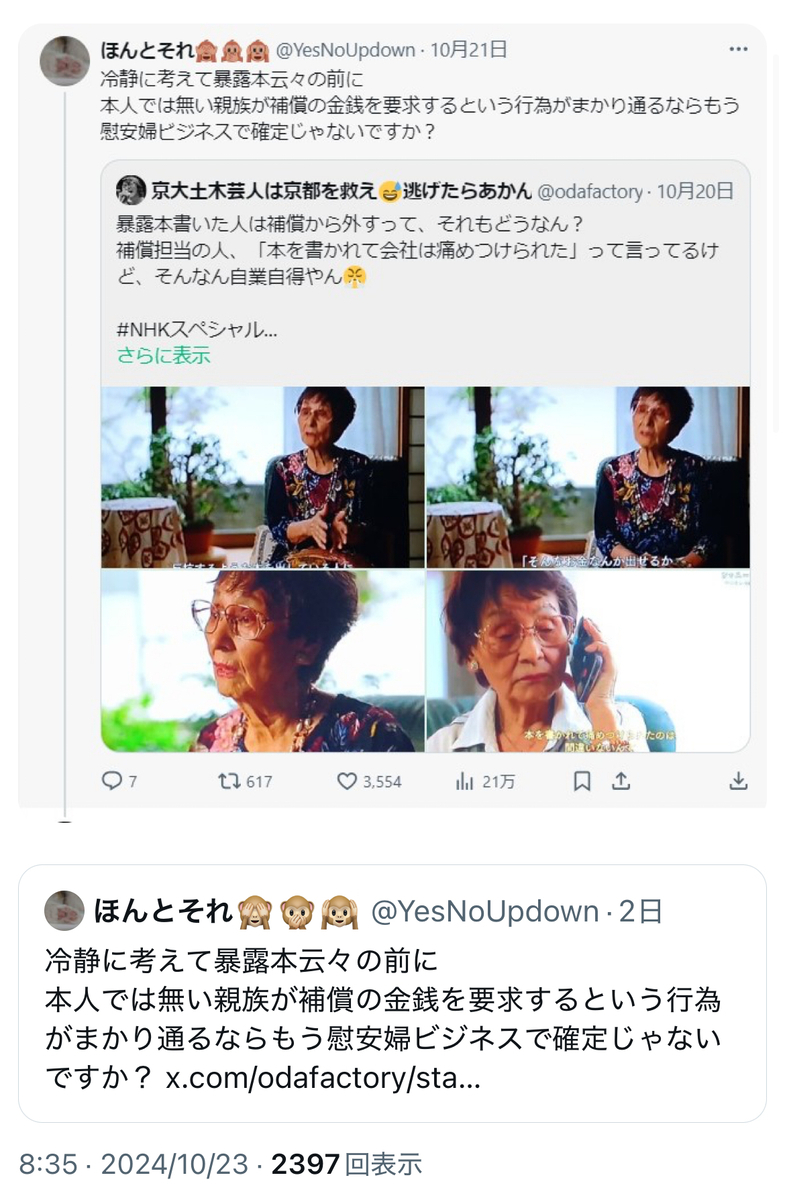Open the attached screenshot image of the tweet
Image resolution: width=785 pixels, height=1200 pixels.
pyautogui.click(x=392, y=420)
